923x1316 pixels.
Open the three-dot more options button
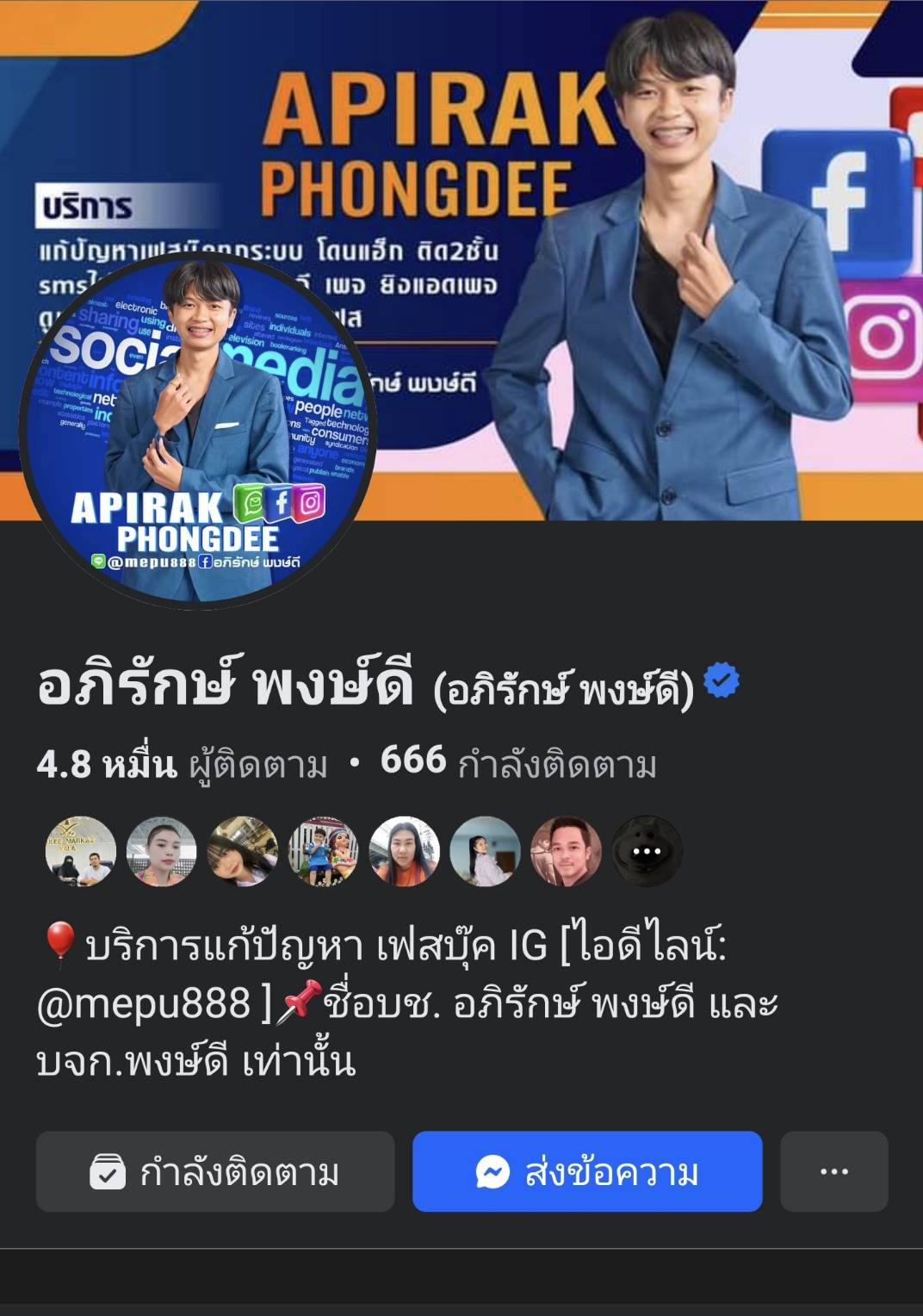coord(833,1172)
